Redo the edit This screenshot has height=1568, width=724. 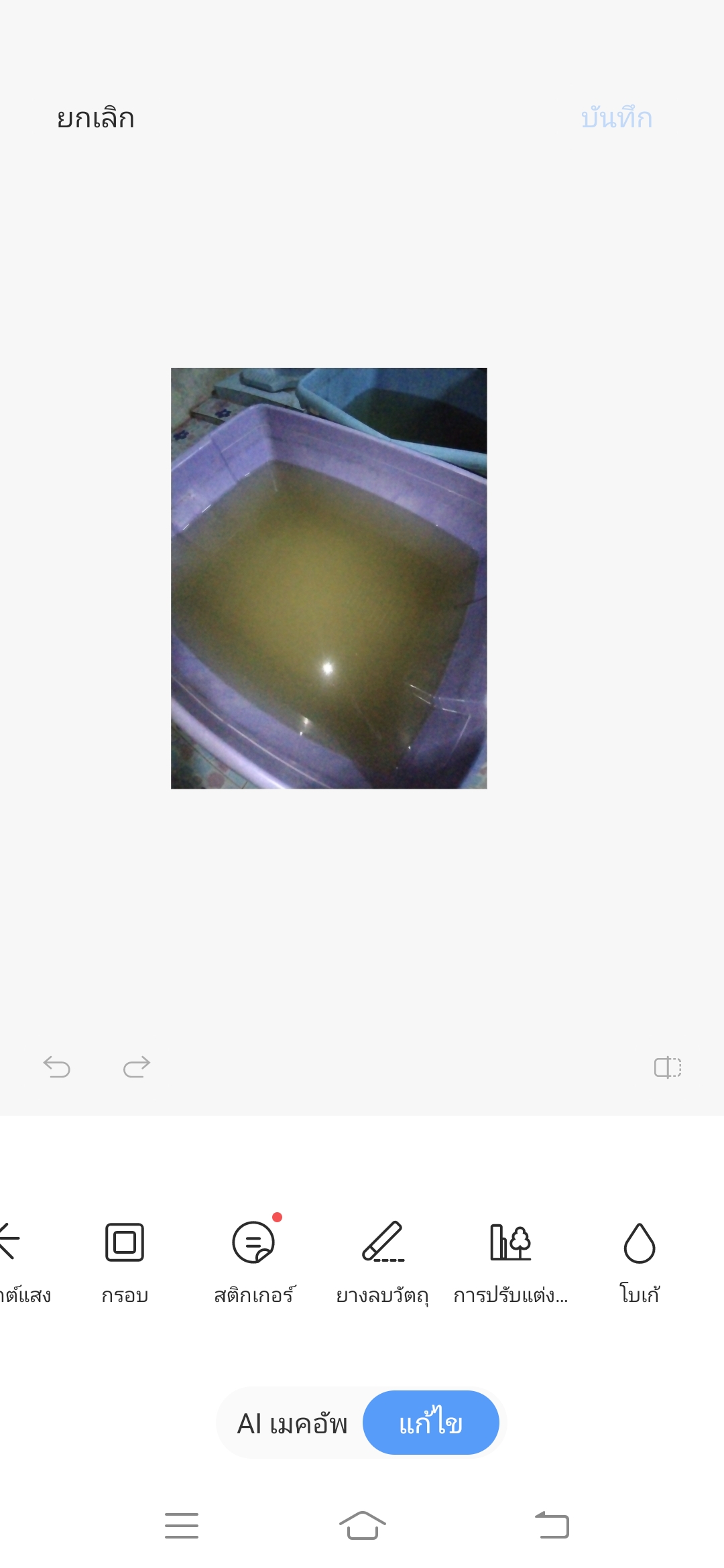tap(136, 1067)
